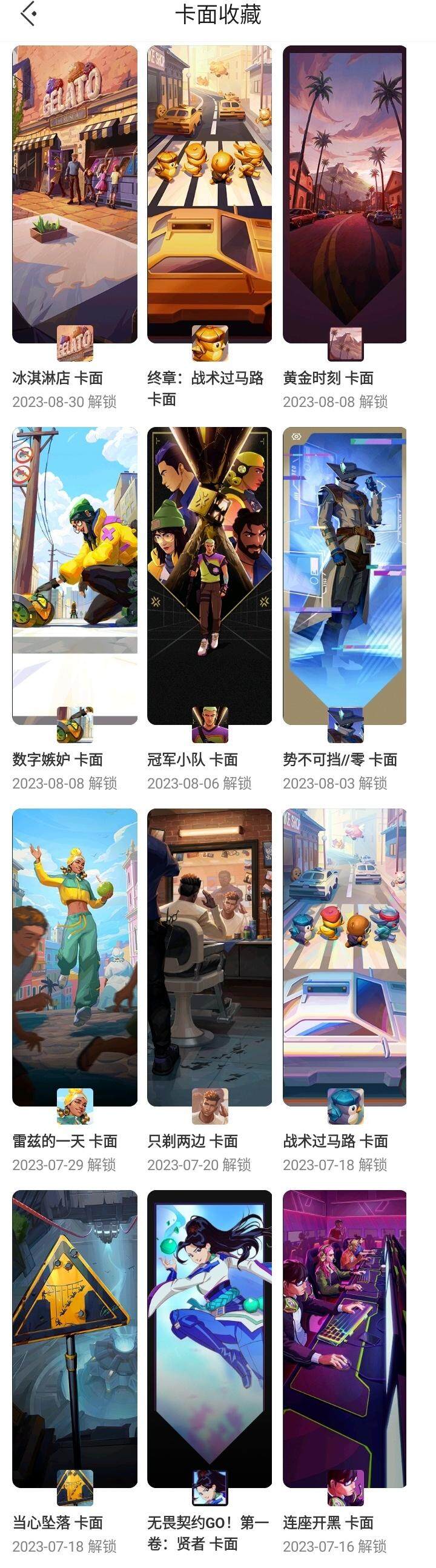Open the 无畏契约GO!第一卷:贤者 卡面 card

click(210, 1338)
